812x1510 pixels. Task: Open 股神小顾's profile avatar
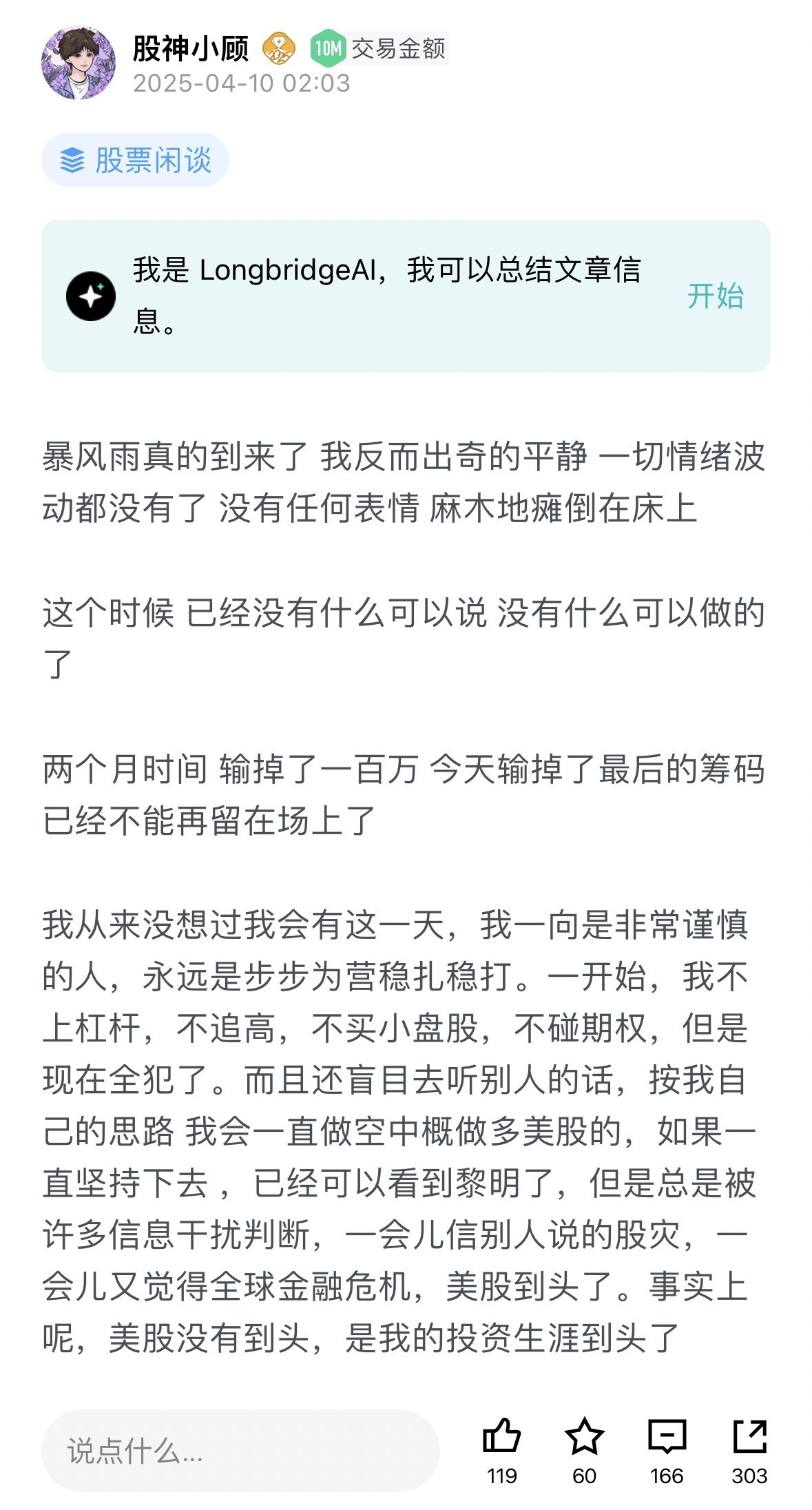[x=78, y=63]
